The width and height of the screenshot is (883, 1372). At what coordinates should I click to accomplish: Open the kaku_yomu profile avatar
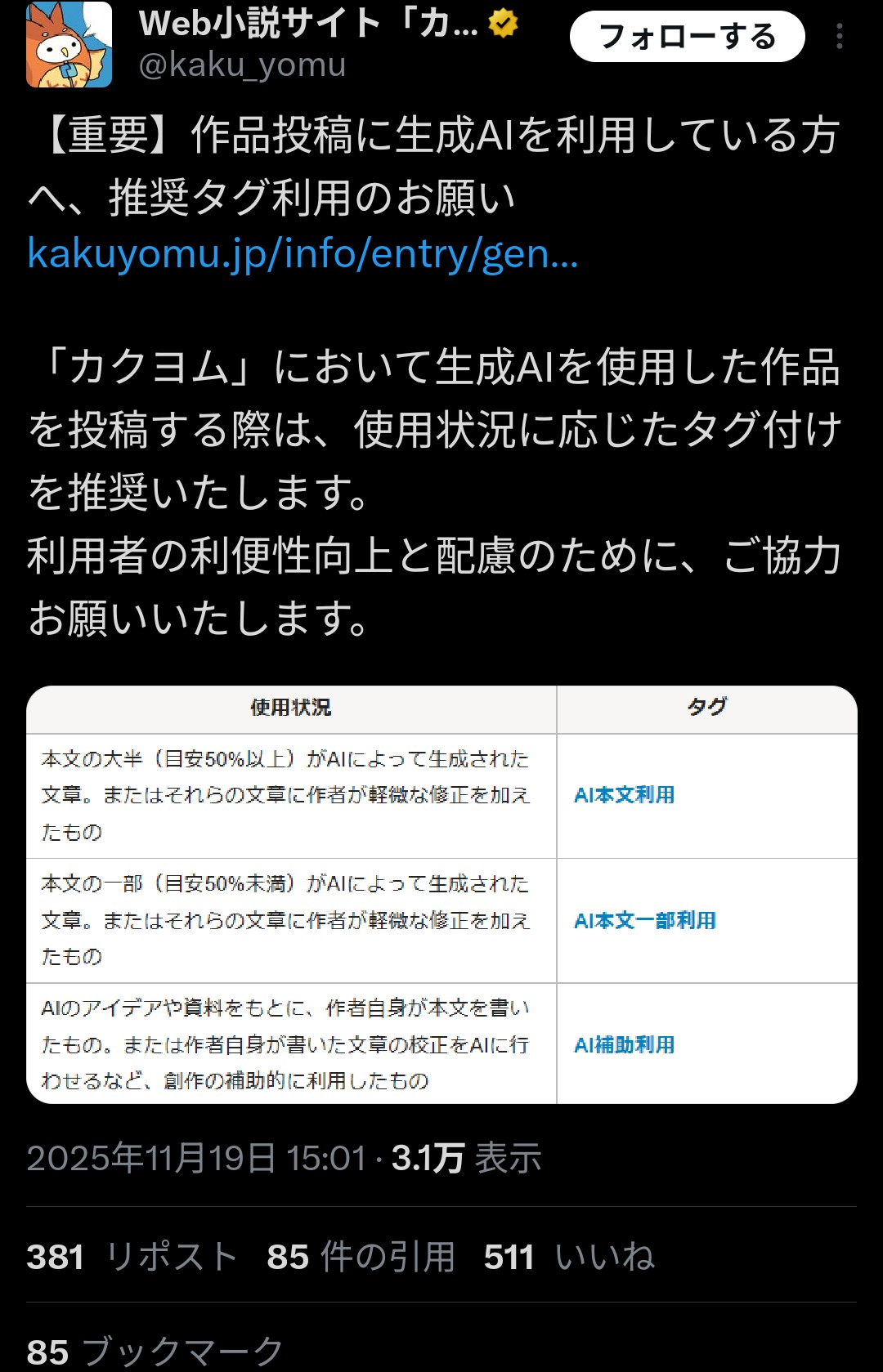pyautogui.click(x=69, y=44)
